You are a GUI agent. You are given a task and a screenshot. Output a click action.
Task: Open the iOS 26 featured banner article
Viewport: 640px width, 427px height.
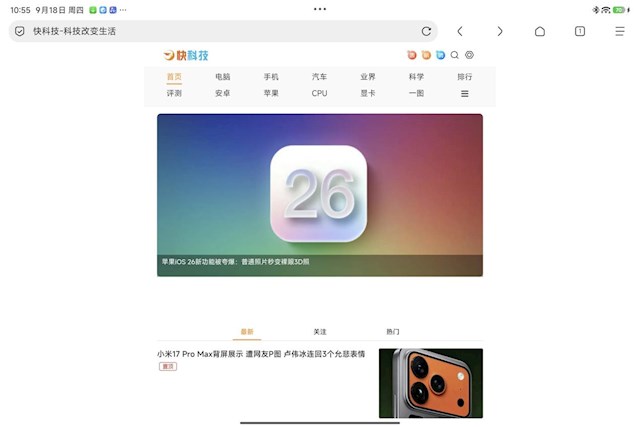click(x=319, y=194)
